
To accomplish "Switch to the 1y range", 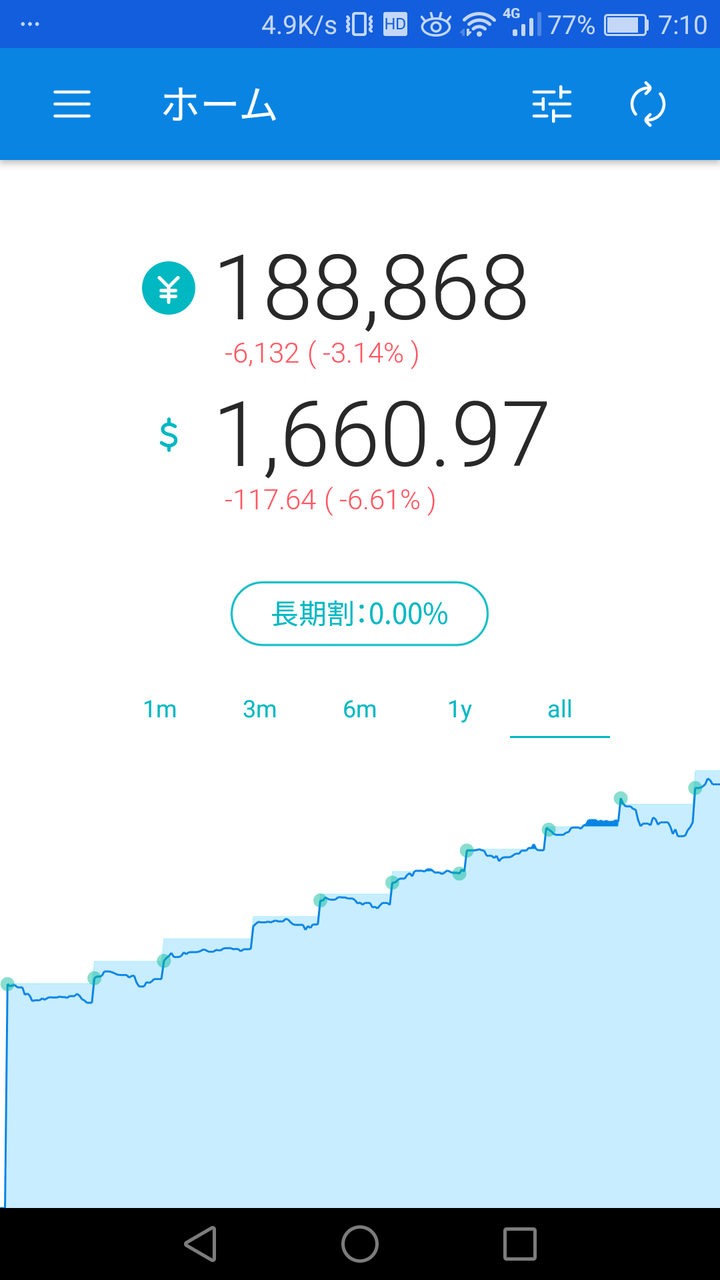I will [460, 709].
